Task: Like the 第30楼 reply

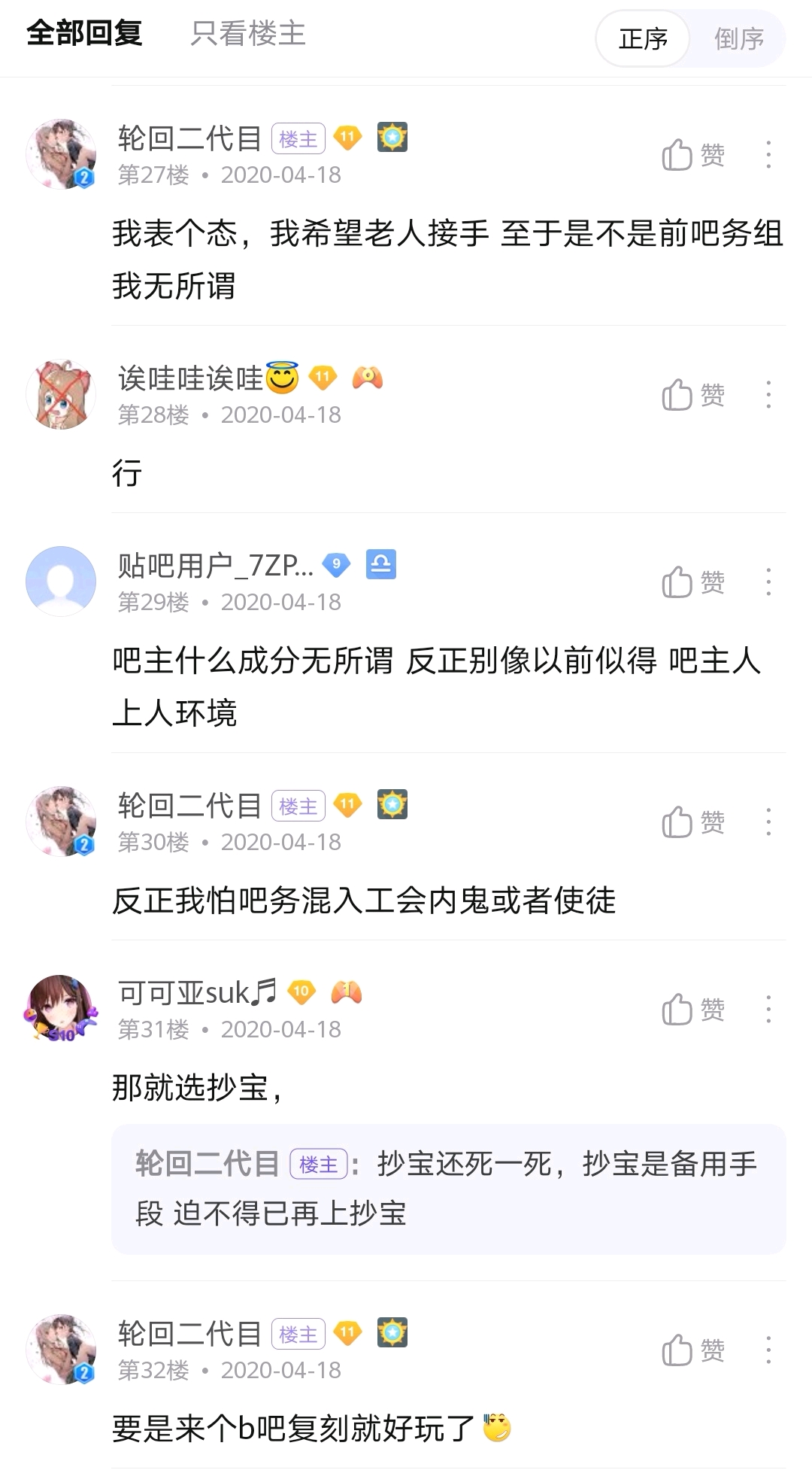Action: (692, 822)
